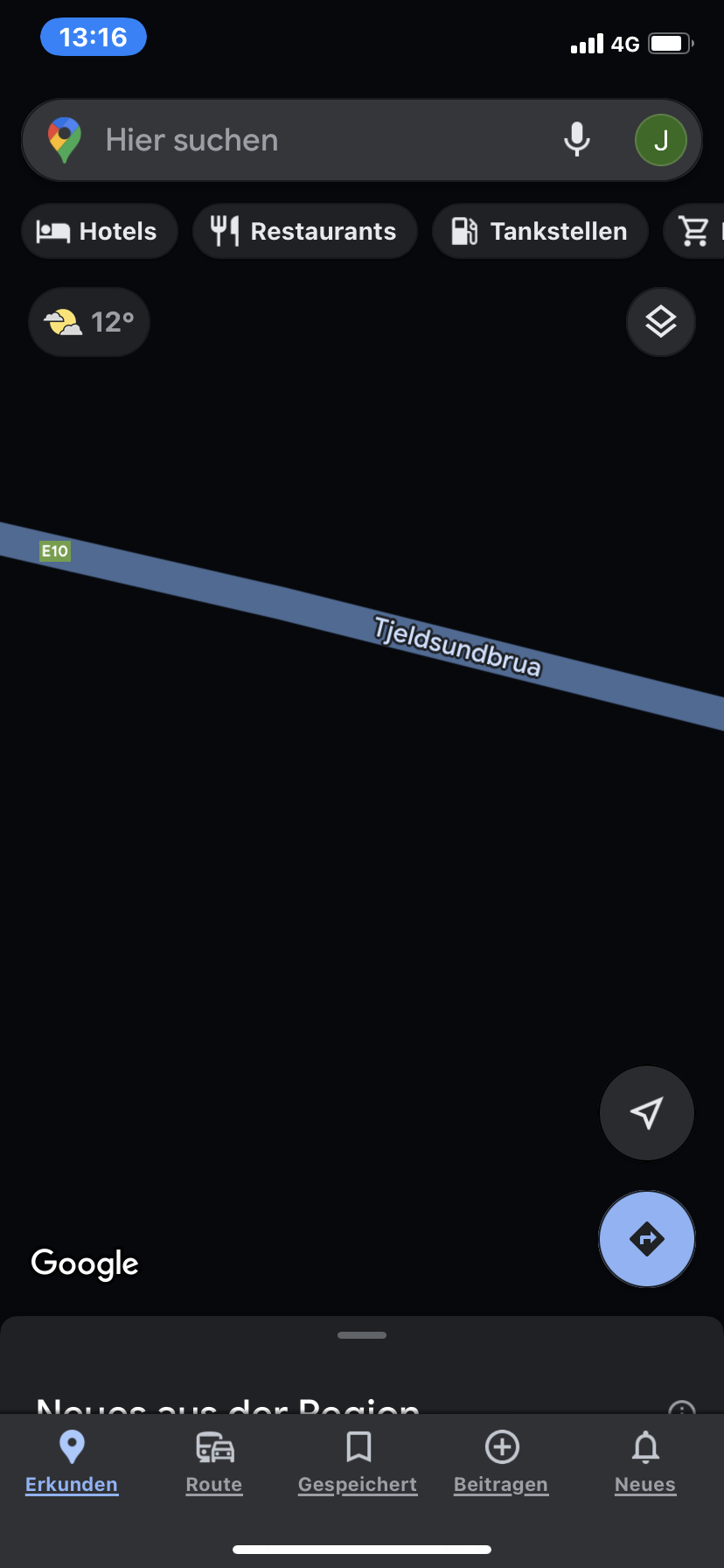The width and height of the screenshot is (724, 1568).
Task: Select the Hotels chip
Action: 99,231
